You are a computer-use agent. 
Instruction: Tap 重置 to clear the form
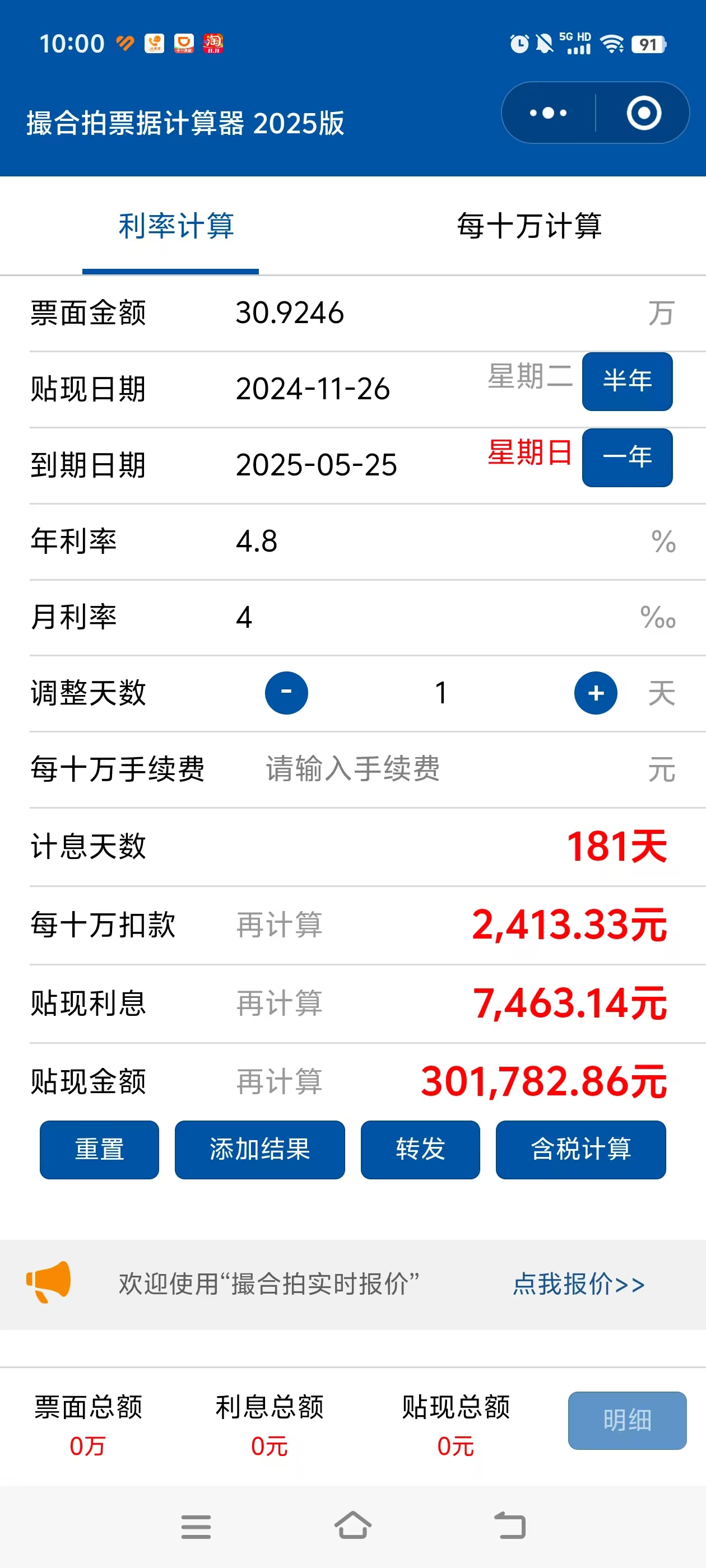99,1149
